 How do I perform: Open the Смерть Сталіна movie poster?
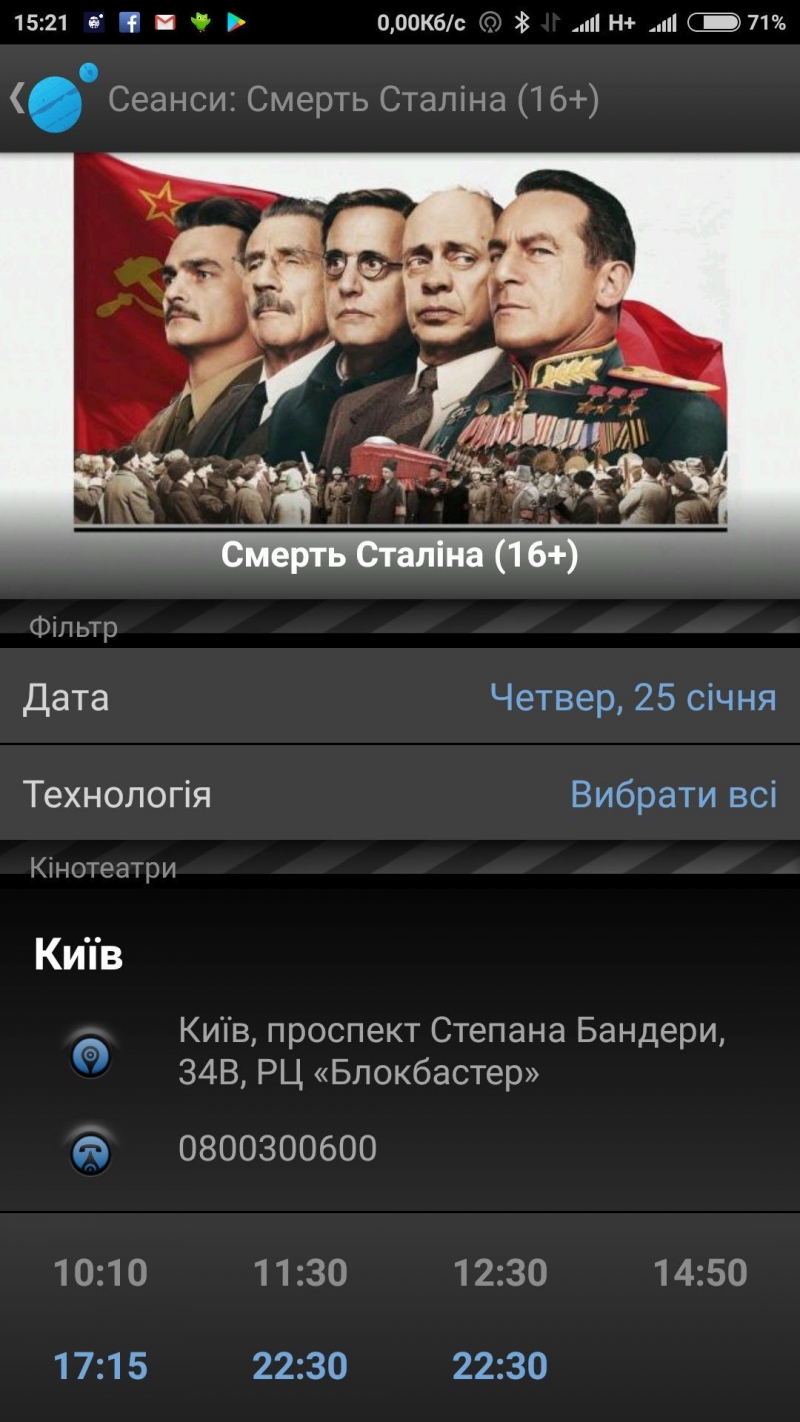click(400, 340)
